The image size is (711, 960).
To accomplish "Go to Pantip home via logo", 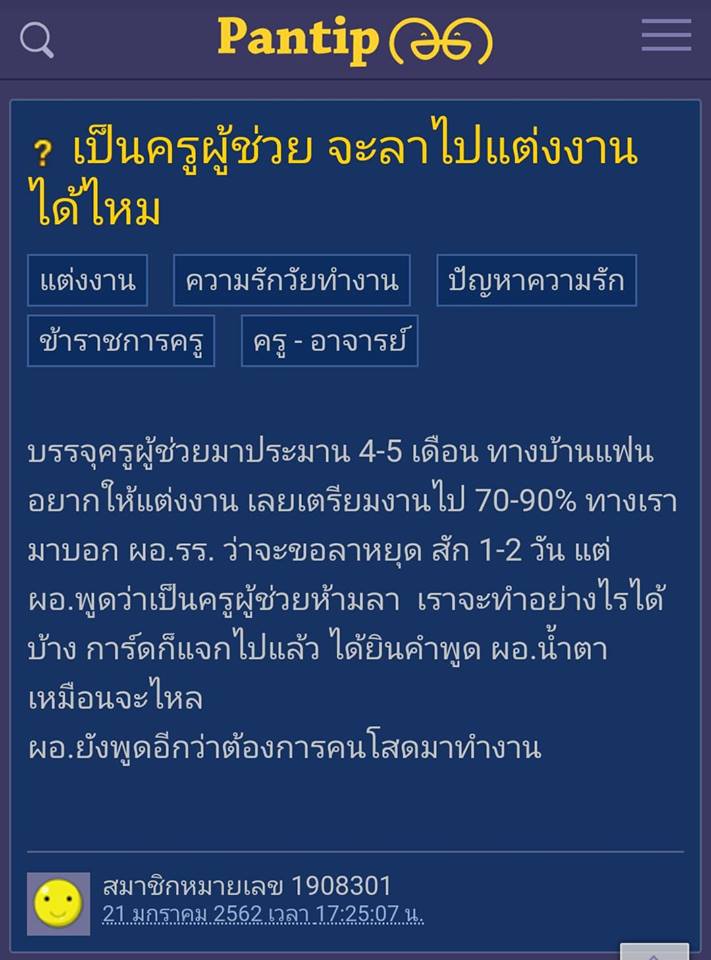I will 354,40.
